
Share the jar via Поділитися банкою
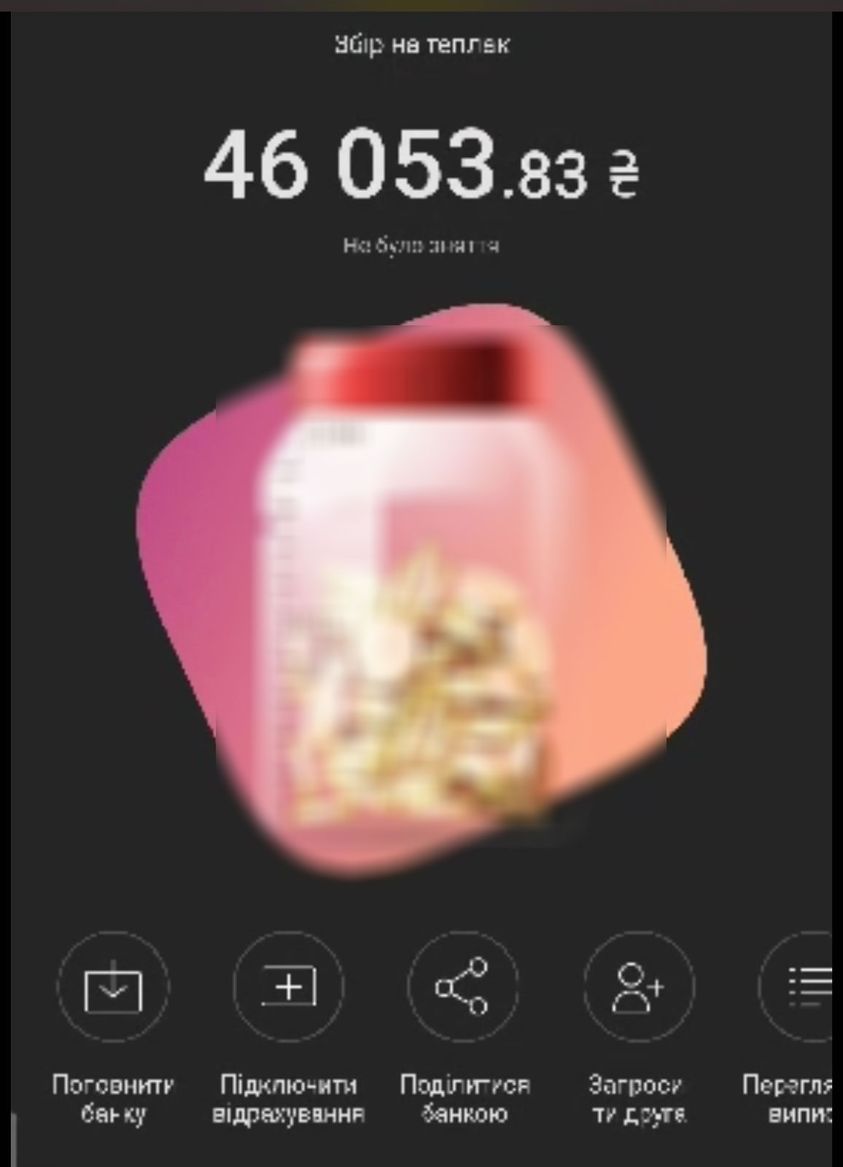pyautogui.click(x=463, y=989)
